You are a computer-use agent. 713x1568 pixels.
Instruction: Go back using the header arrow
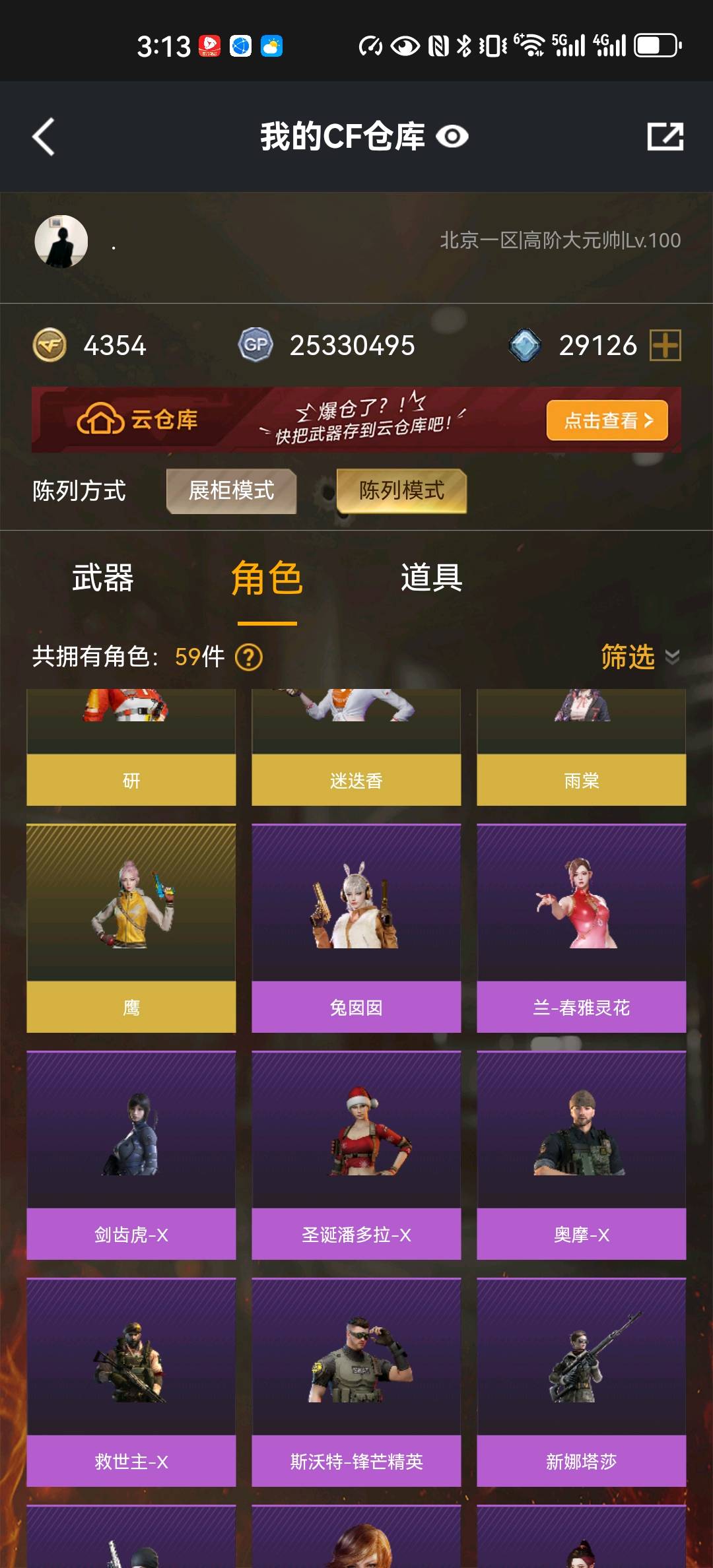44,137
